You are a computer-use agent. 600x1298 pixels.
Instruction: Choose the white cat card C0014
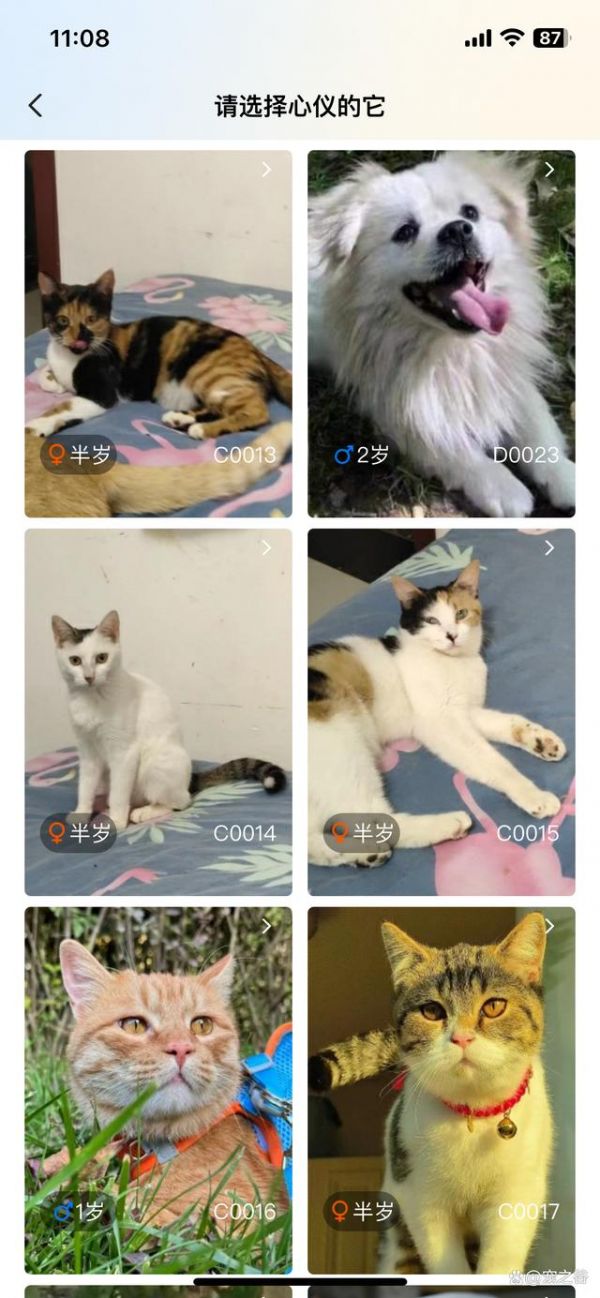pos(158,712)
